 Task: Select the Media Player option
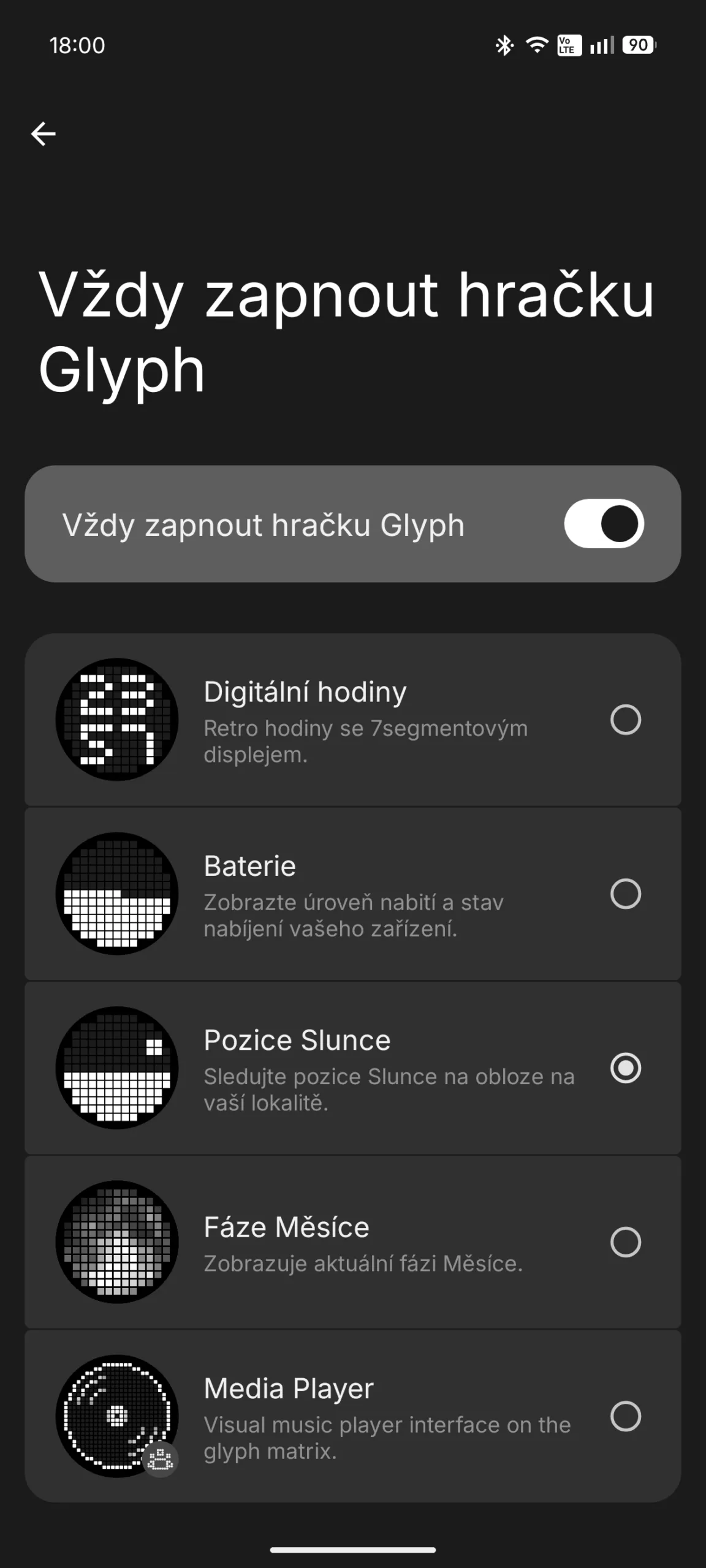pos(625,1416)
